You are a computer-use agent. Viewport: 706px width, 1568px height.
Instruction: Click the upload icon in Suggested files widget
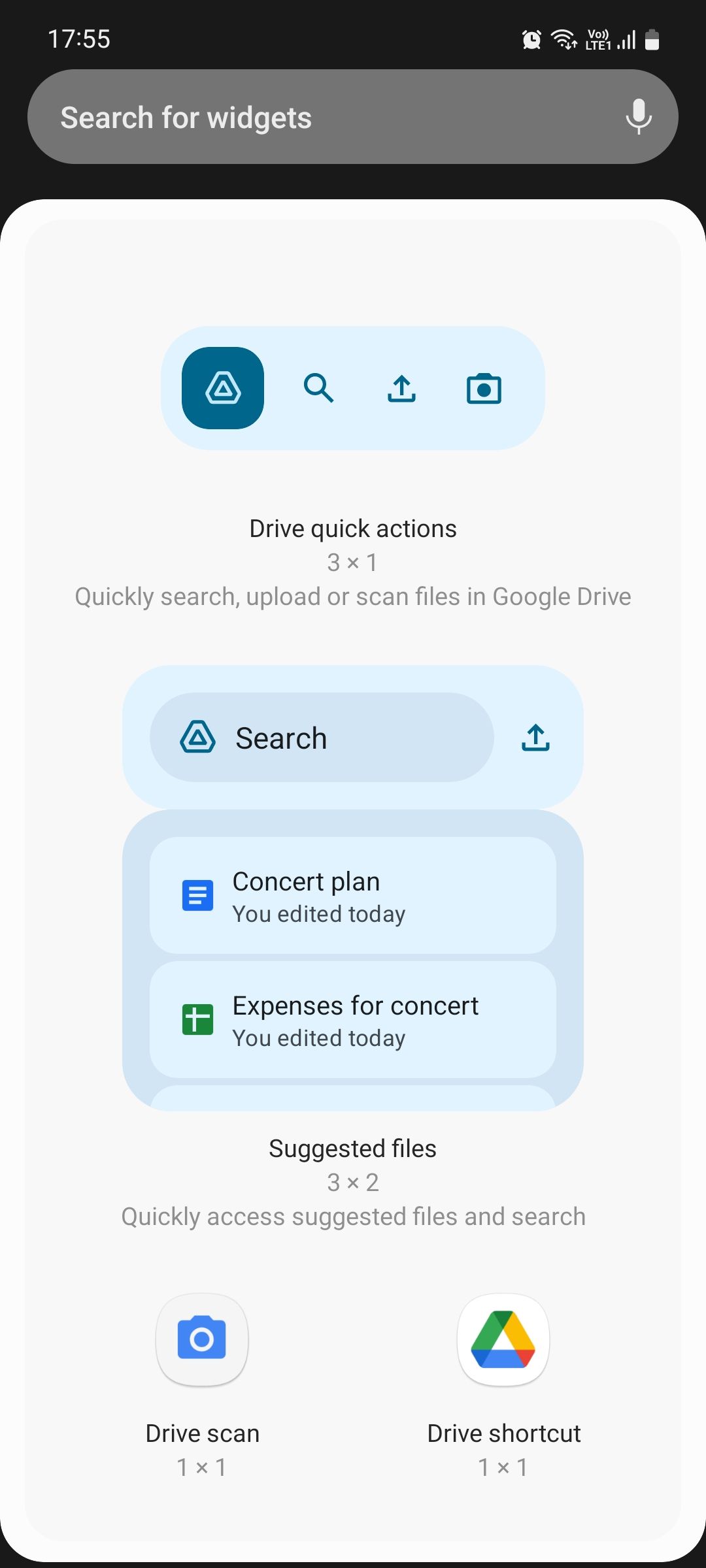pyautogui.click(x=535, y=738)
